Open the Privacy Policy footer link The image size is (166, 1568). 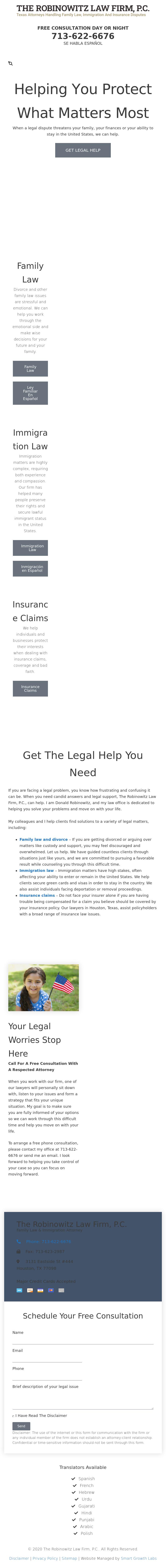(x=45, y=1558)
